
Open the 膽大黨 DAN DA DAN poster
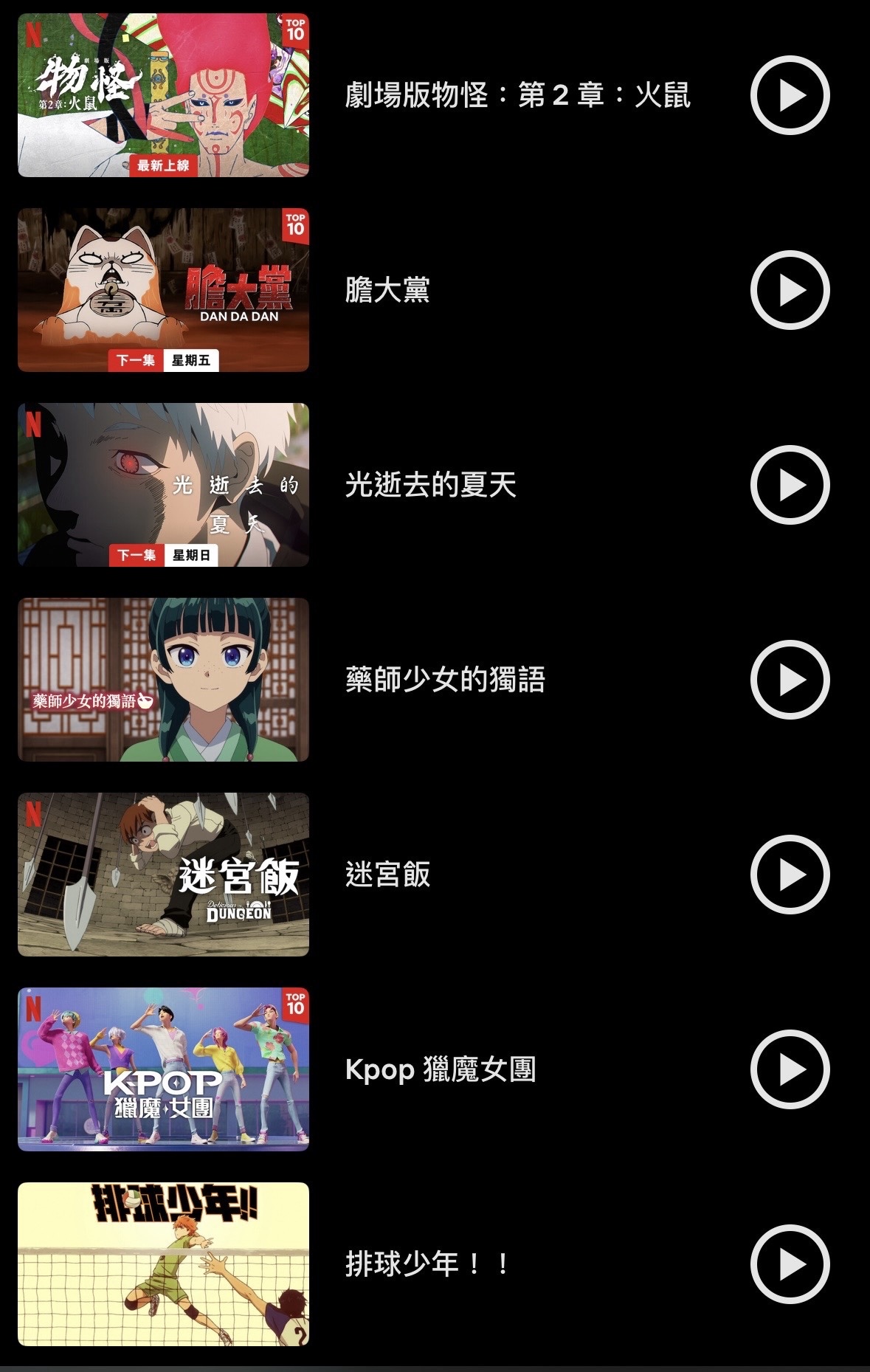point(163,290)
